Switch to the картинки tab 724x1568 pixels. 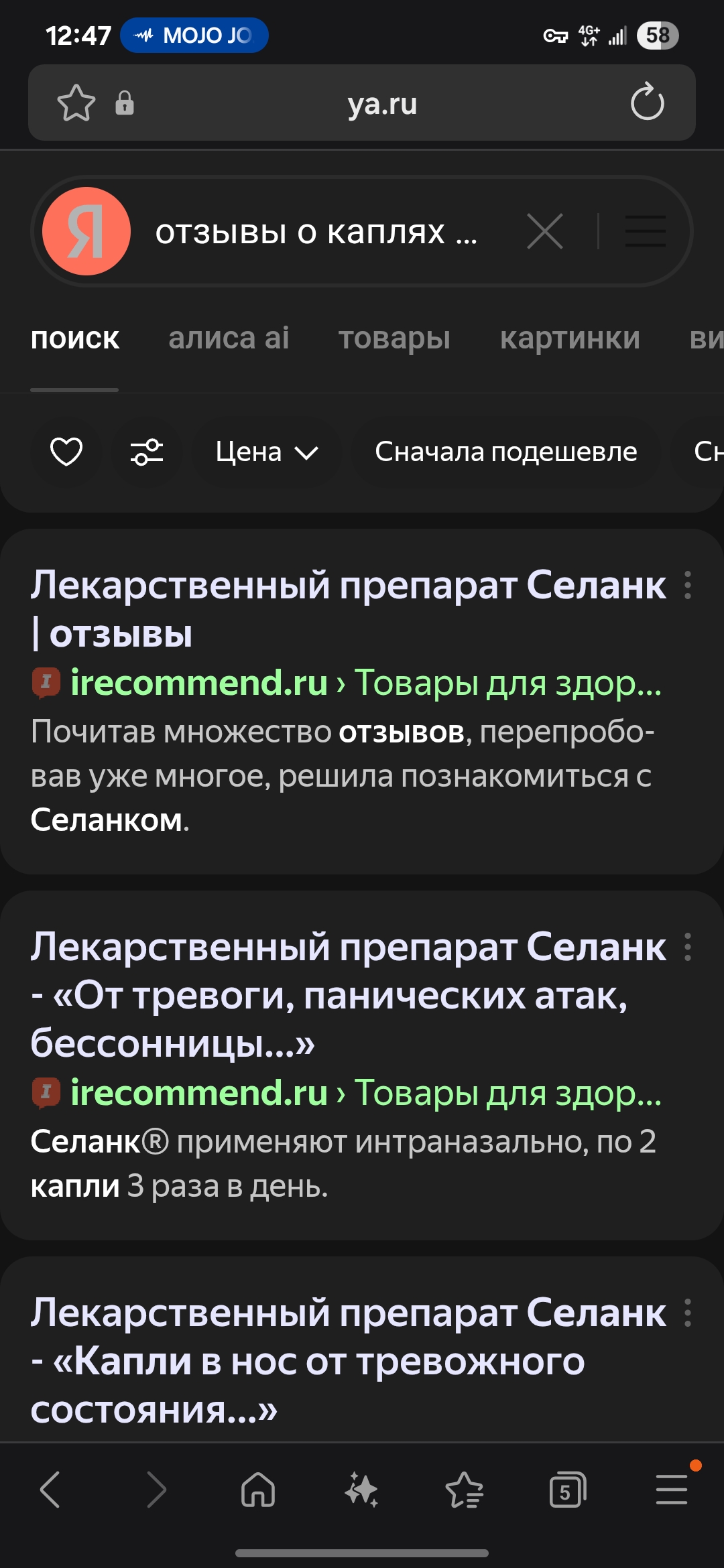pyautogui.click(x=570, y=338)
